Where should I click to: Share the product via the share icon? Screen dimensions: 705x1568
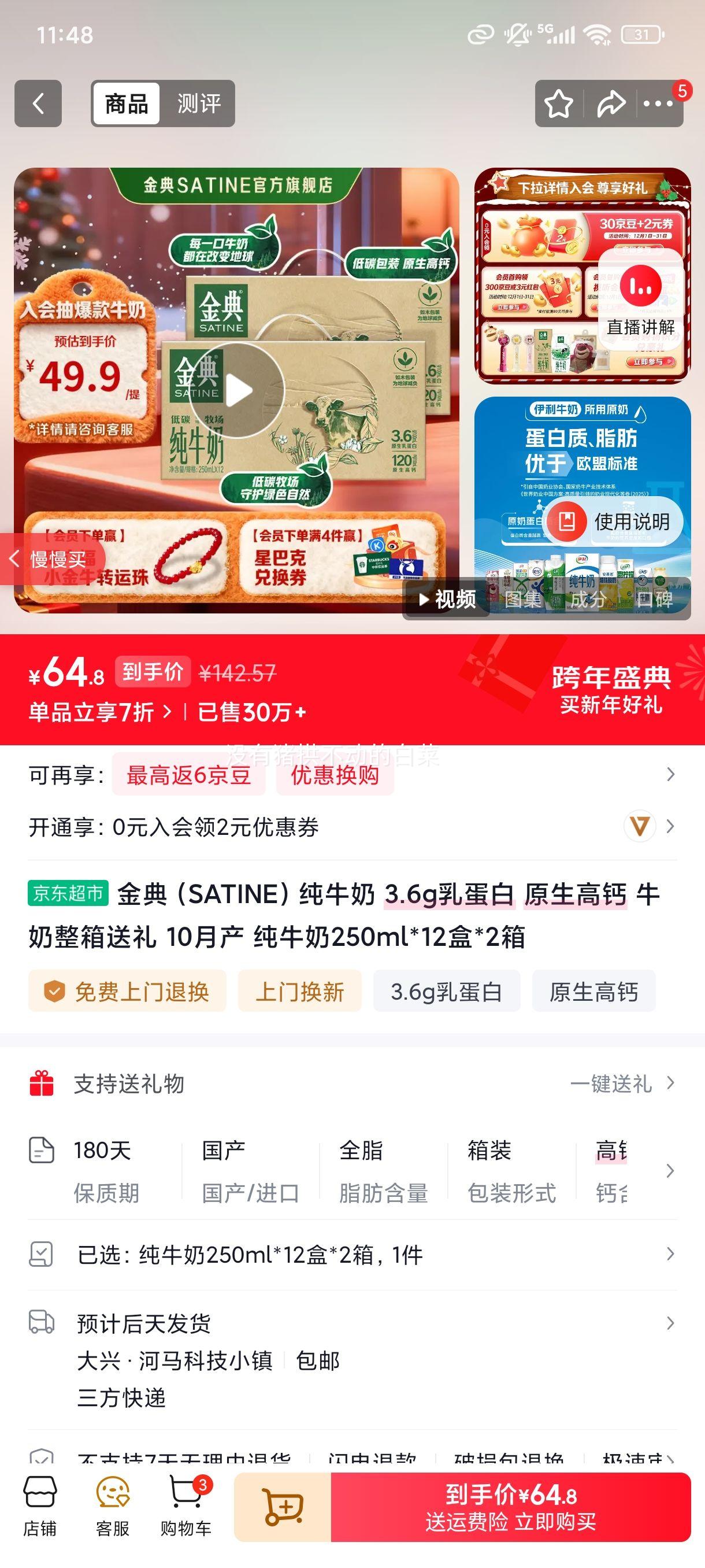point(611,103)
